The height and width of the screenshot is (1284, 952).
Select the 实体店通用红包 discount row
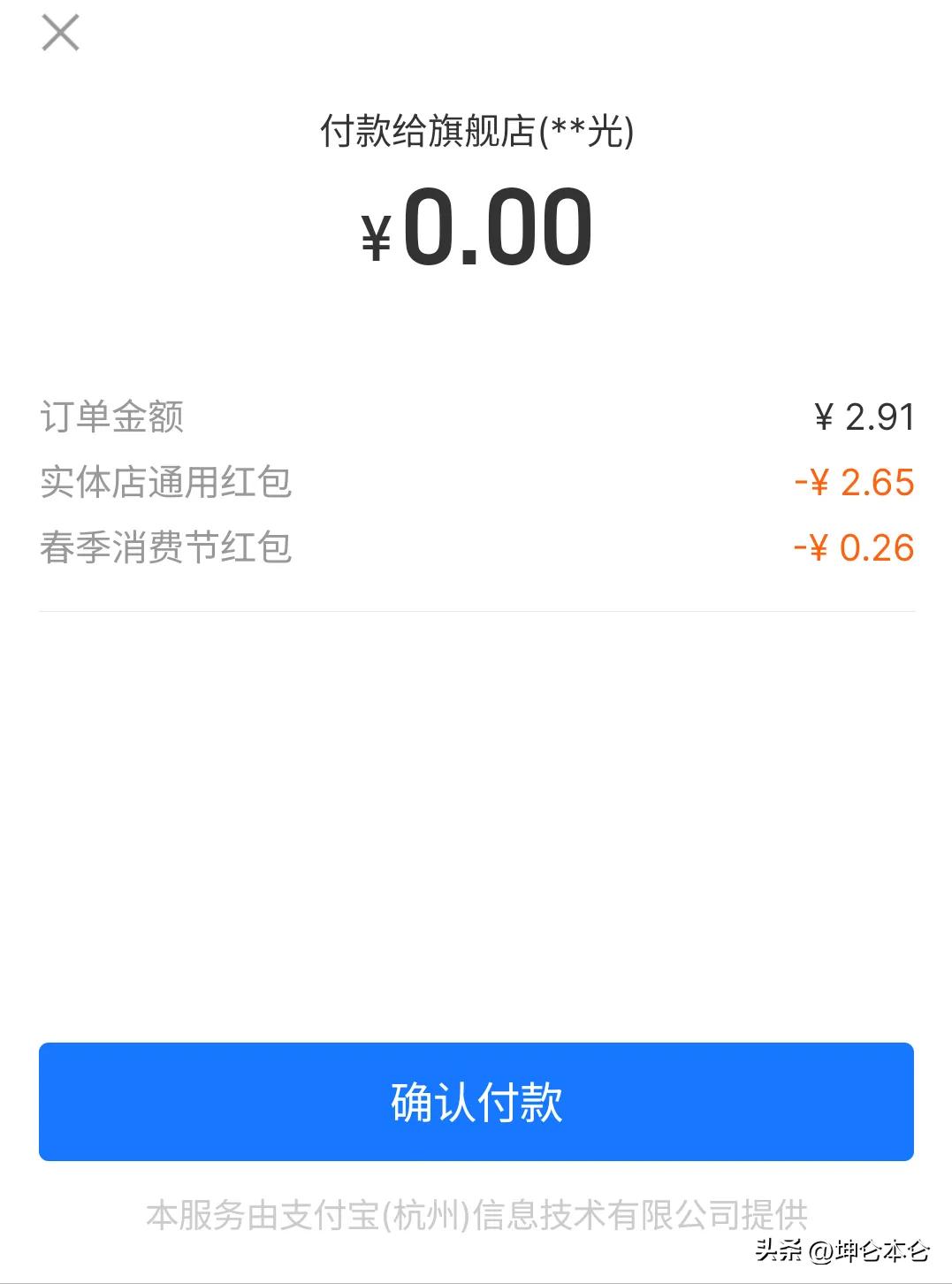click(x=165, y=483)
